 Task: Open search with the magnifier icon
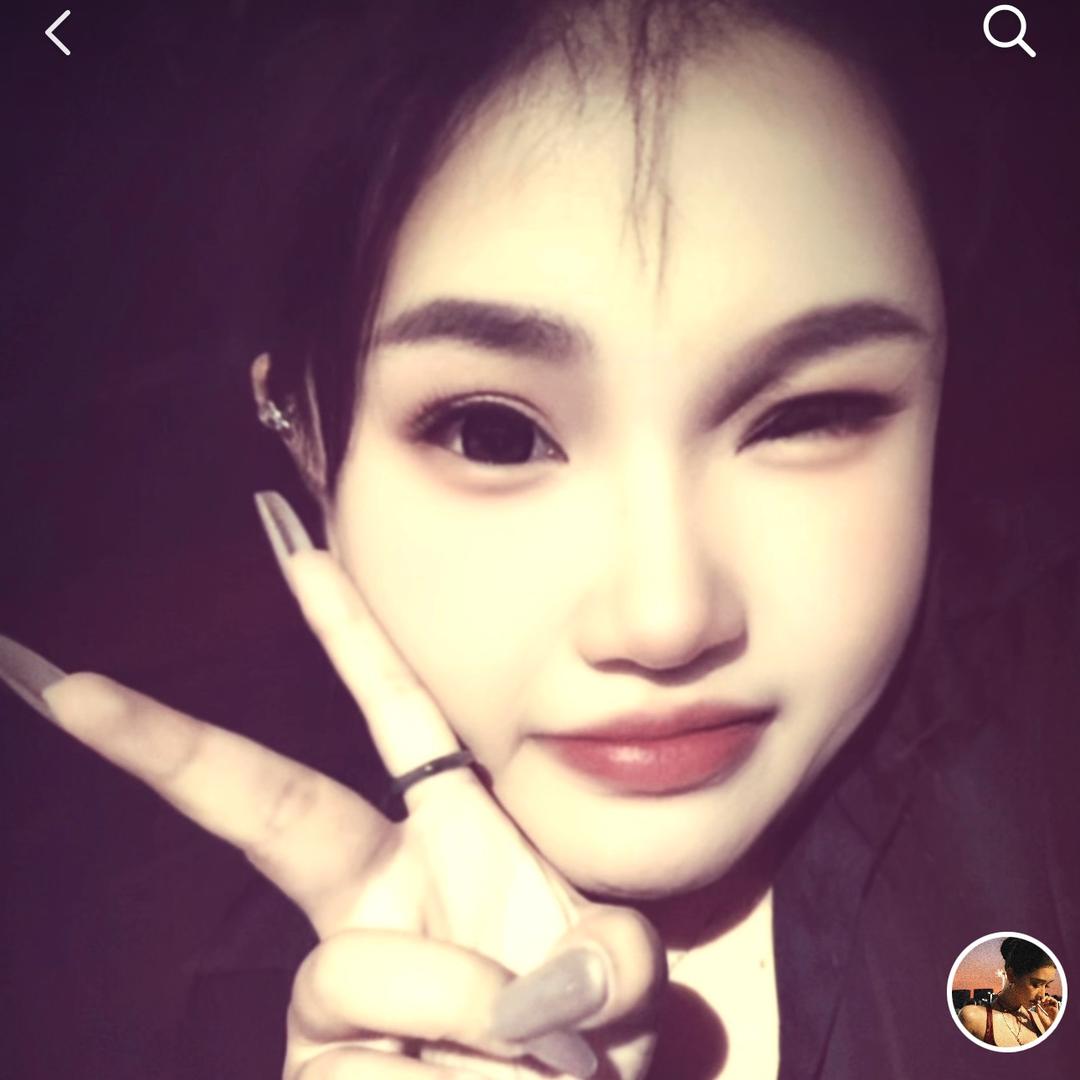pyautogui.click(x=1008, y=31)
